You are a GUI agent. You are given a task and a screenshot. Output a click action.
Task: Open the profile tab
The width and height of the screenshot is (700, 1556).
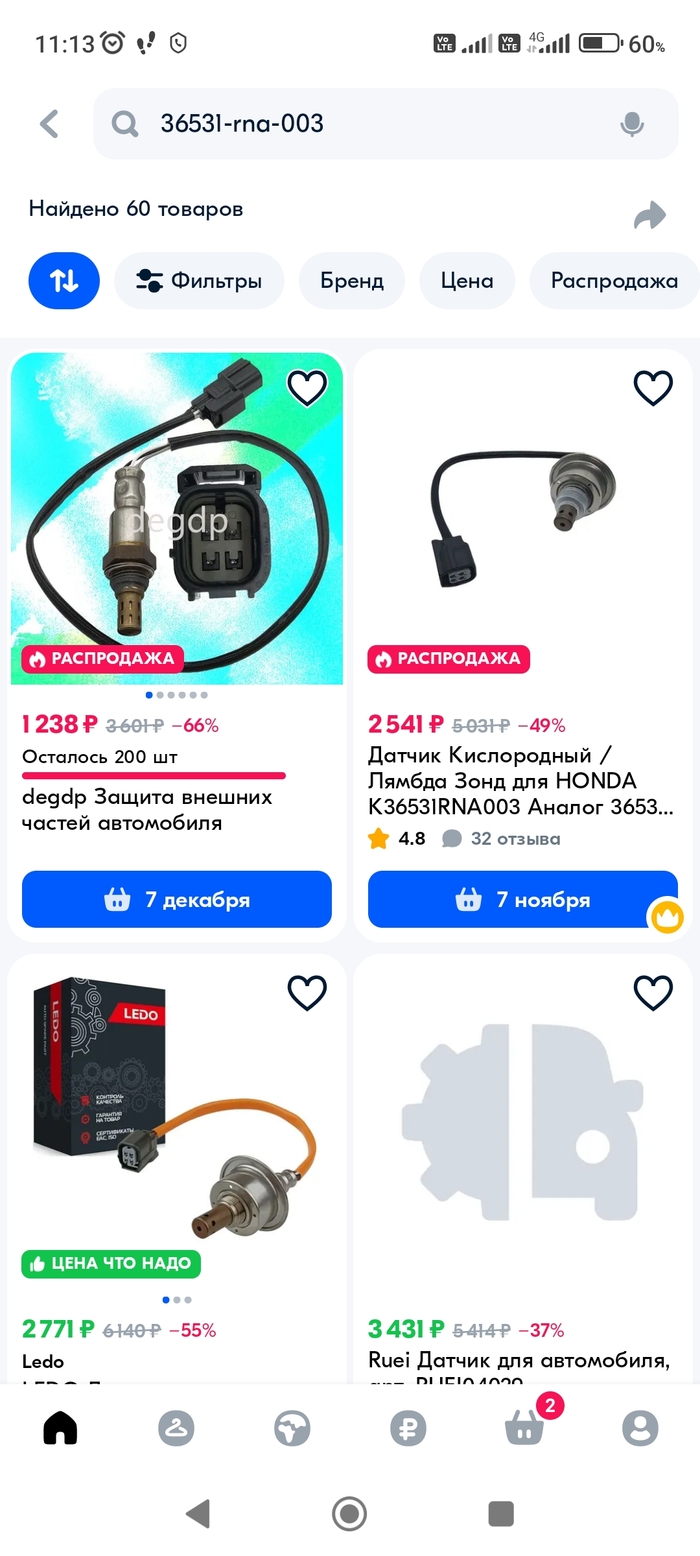pyautogui.click(x=640, y=1428)
